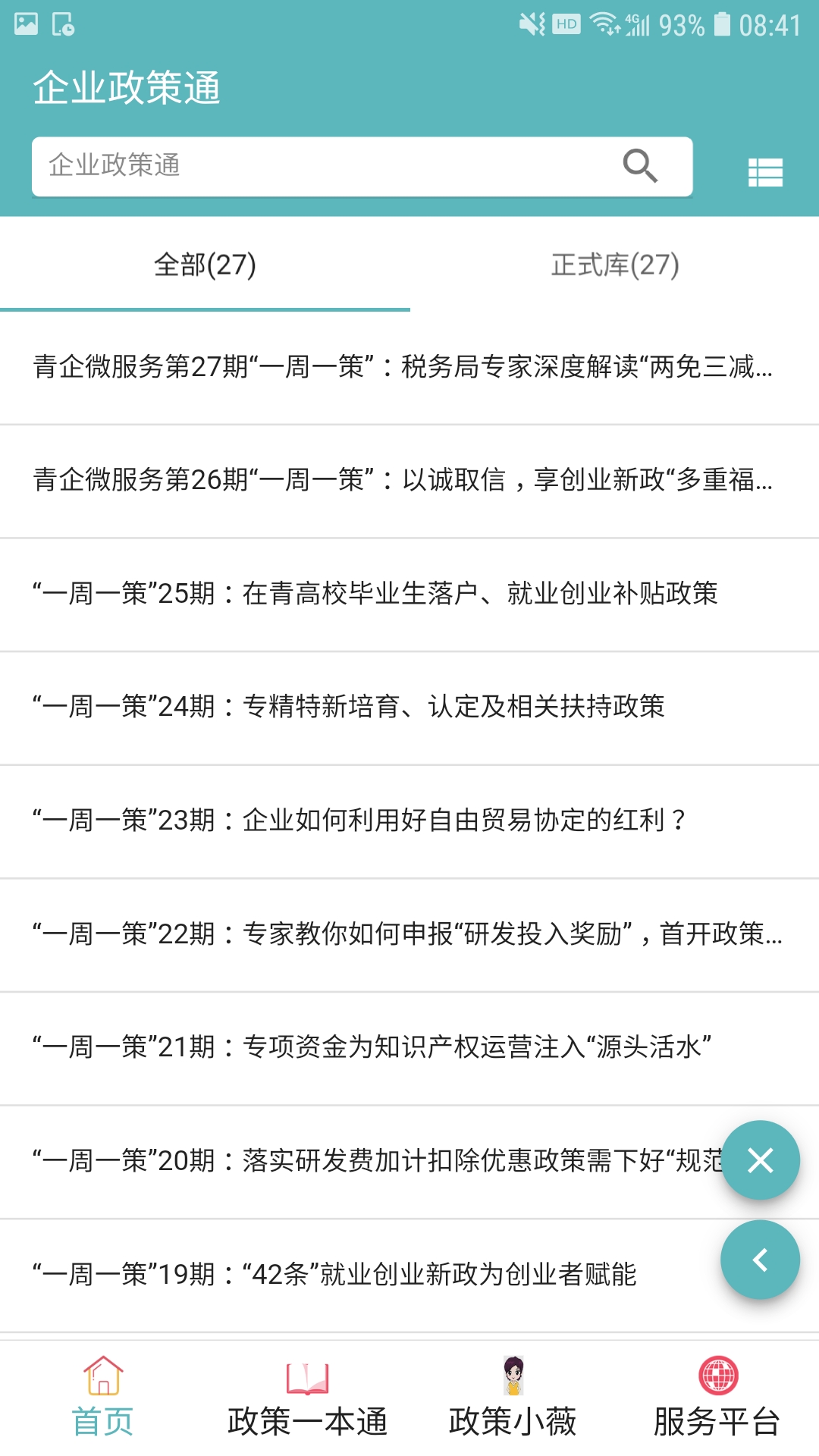Open the list view icon beside search bar
The image size is (819, 1456).
point(766,172)
